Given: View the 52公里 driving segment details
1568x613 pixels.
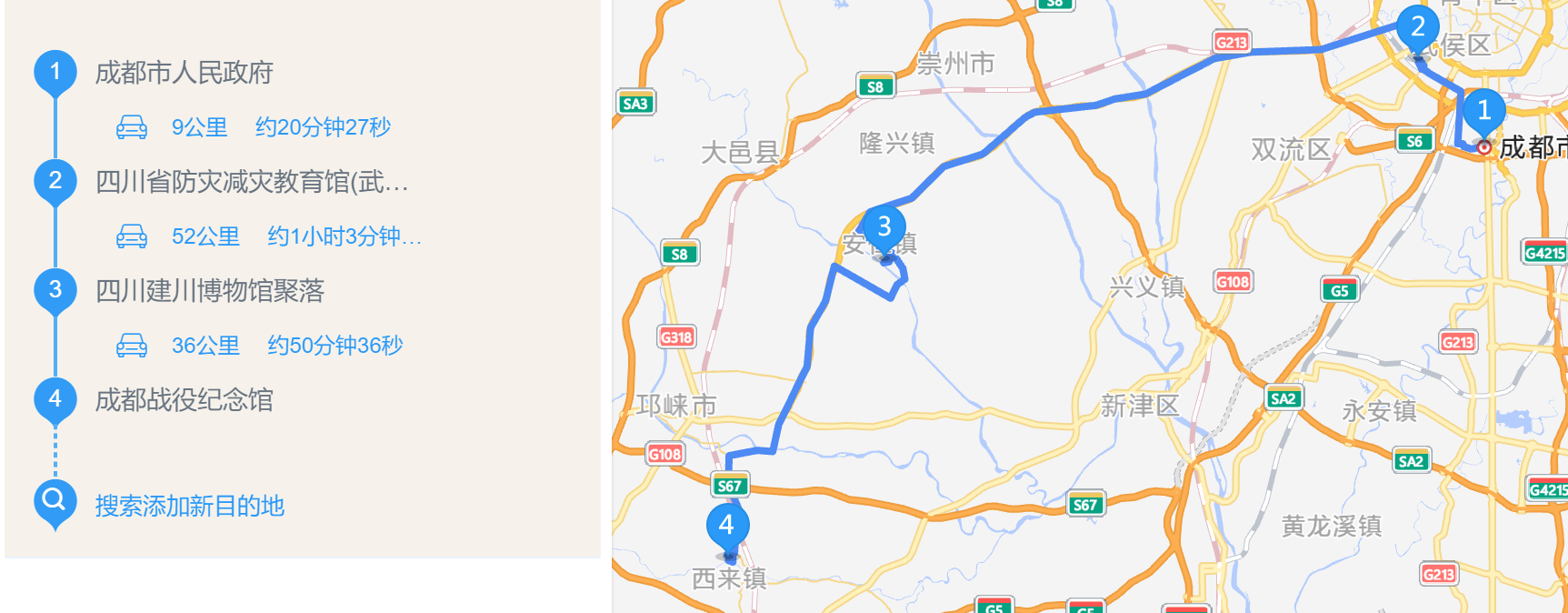Looking at the screenshot, I should [269, 236].
